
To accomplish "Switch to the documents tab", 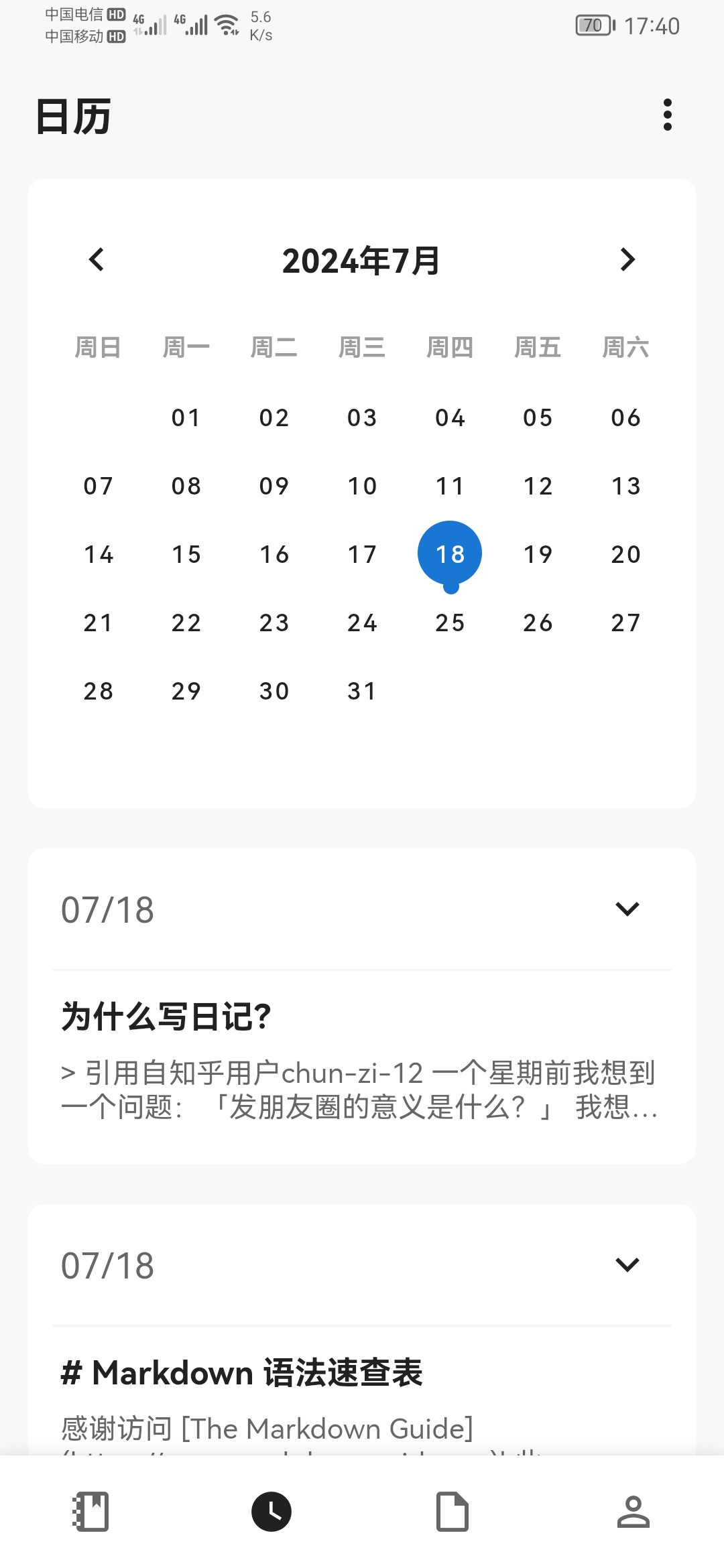I will pyautogui.click(x=452, y=1512).
